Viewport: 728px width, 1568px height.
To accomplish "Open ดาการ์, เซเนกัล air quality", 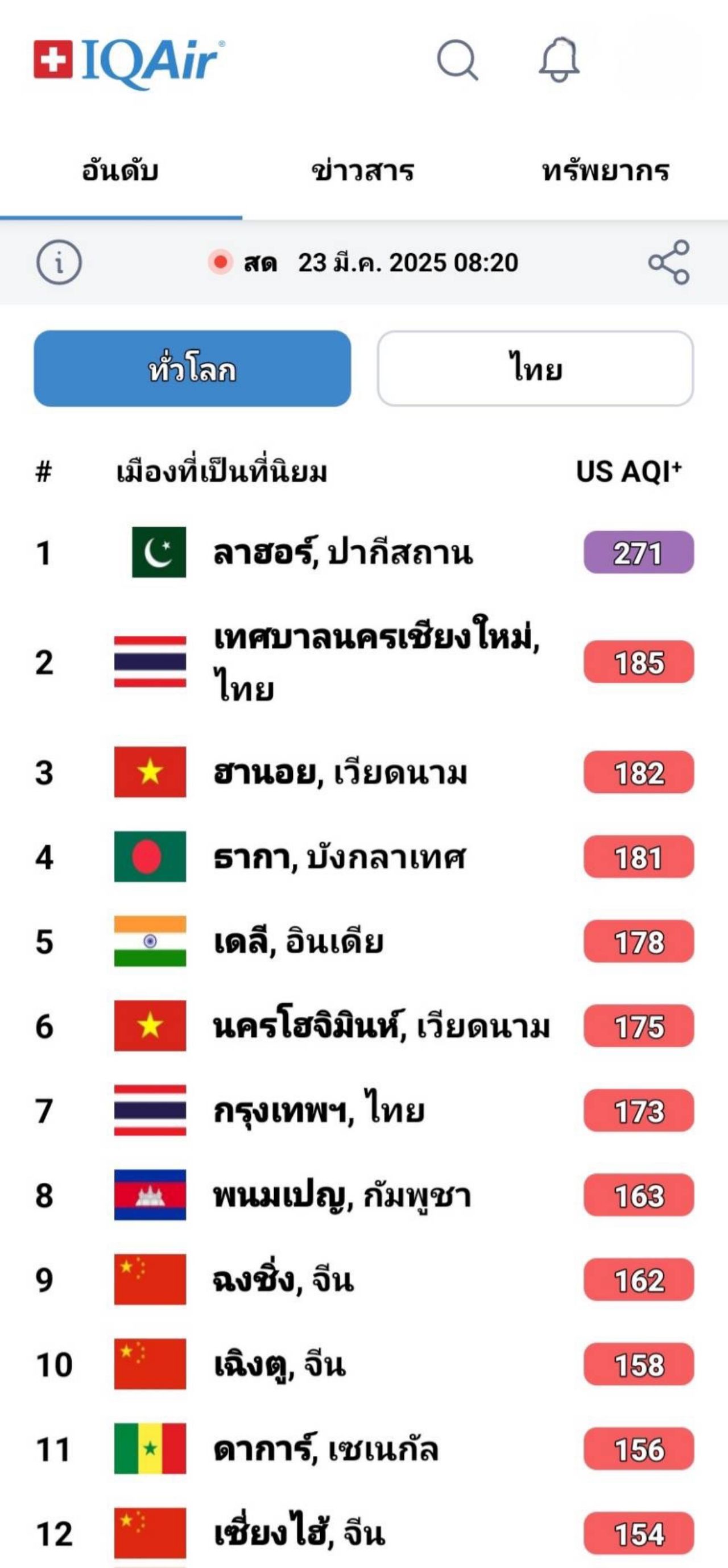I will [x=326, y=1449].
